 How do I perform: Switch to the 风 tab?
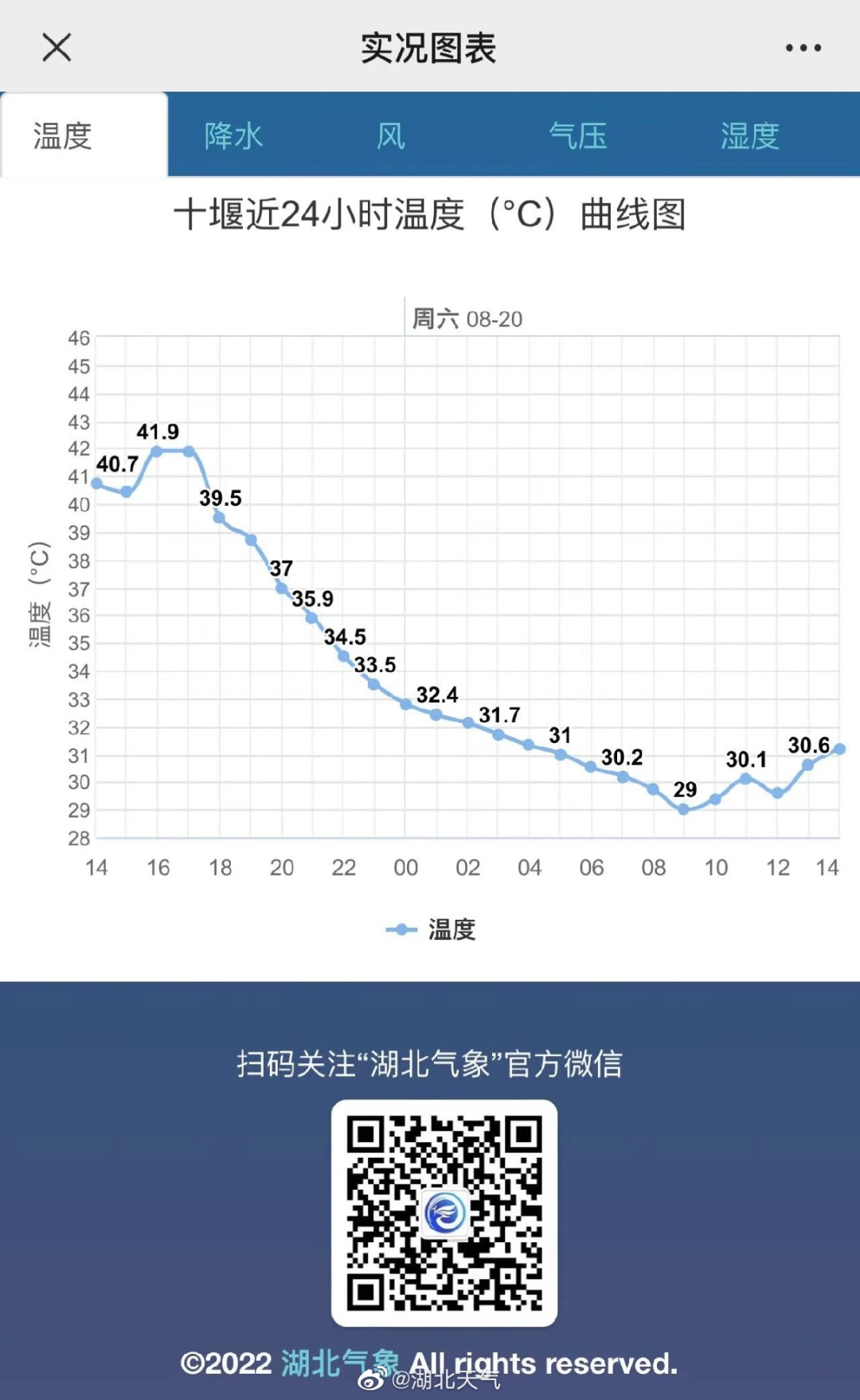tap(390, 135)
